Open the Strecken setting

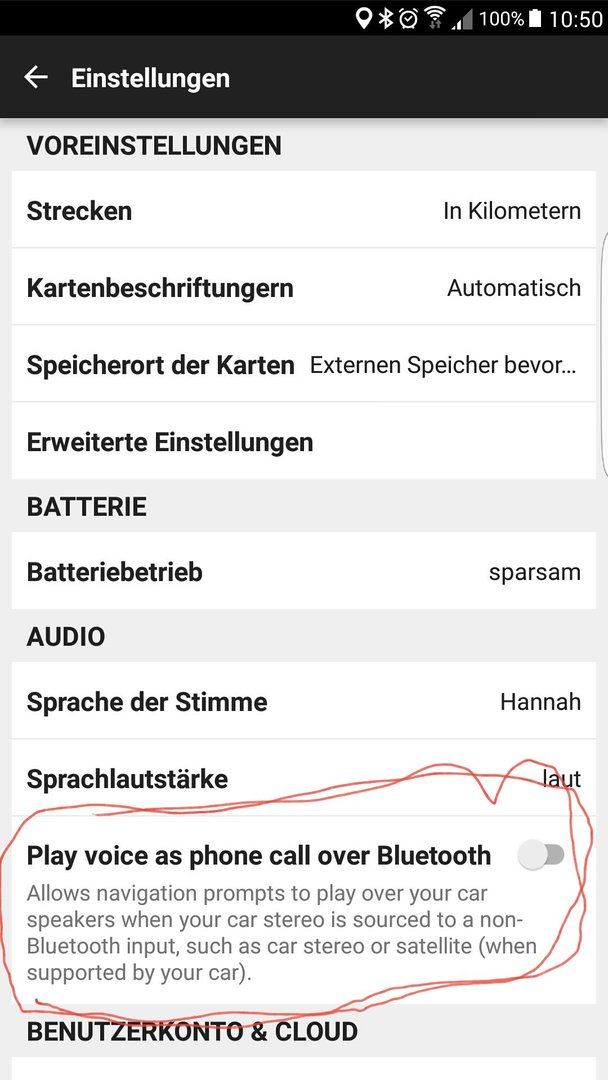coord(304,210)
